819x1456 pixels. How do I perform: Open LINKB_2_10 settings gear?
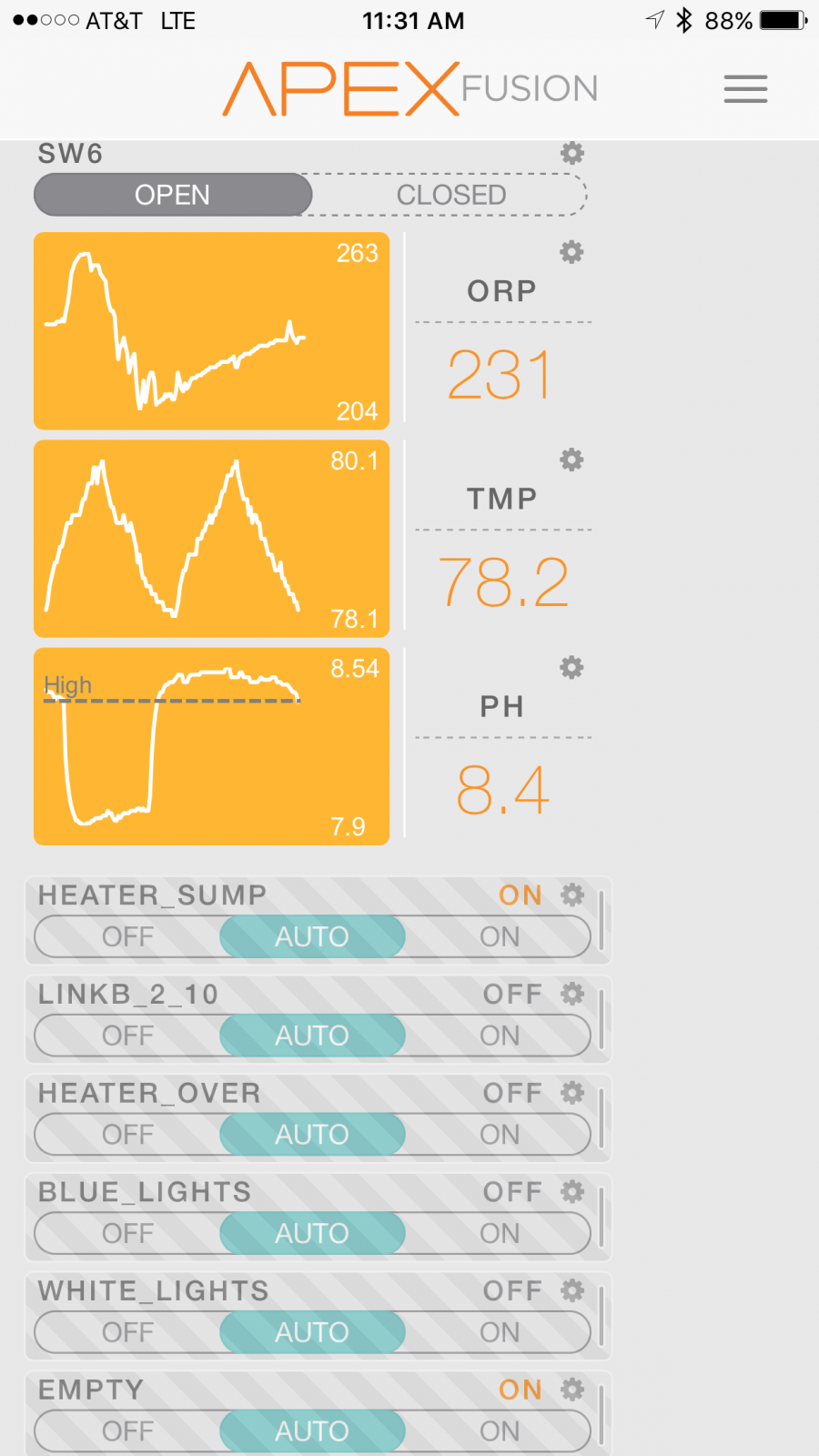571,993
